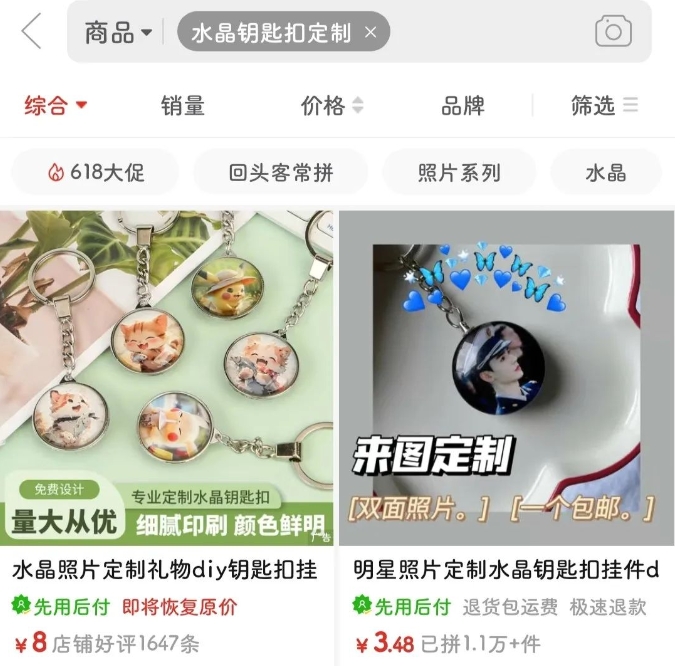The height and width of the screenshot is (666, 681).
Task: Go back with the arrow icon
Action: pos(32,32)
